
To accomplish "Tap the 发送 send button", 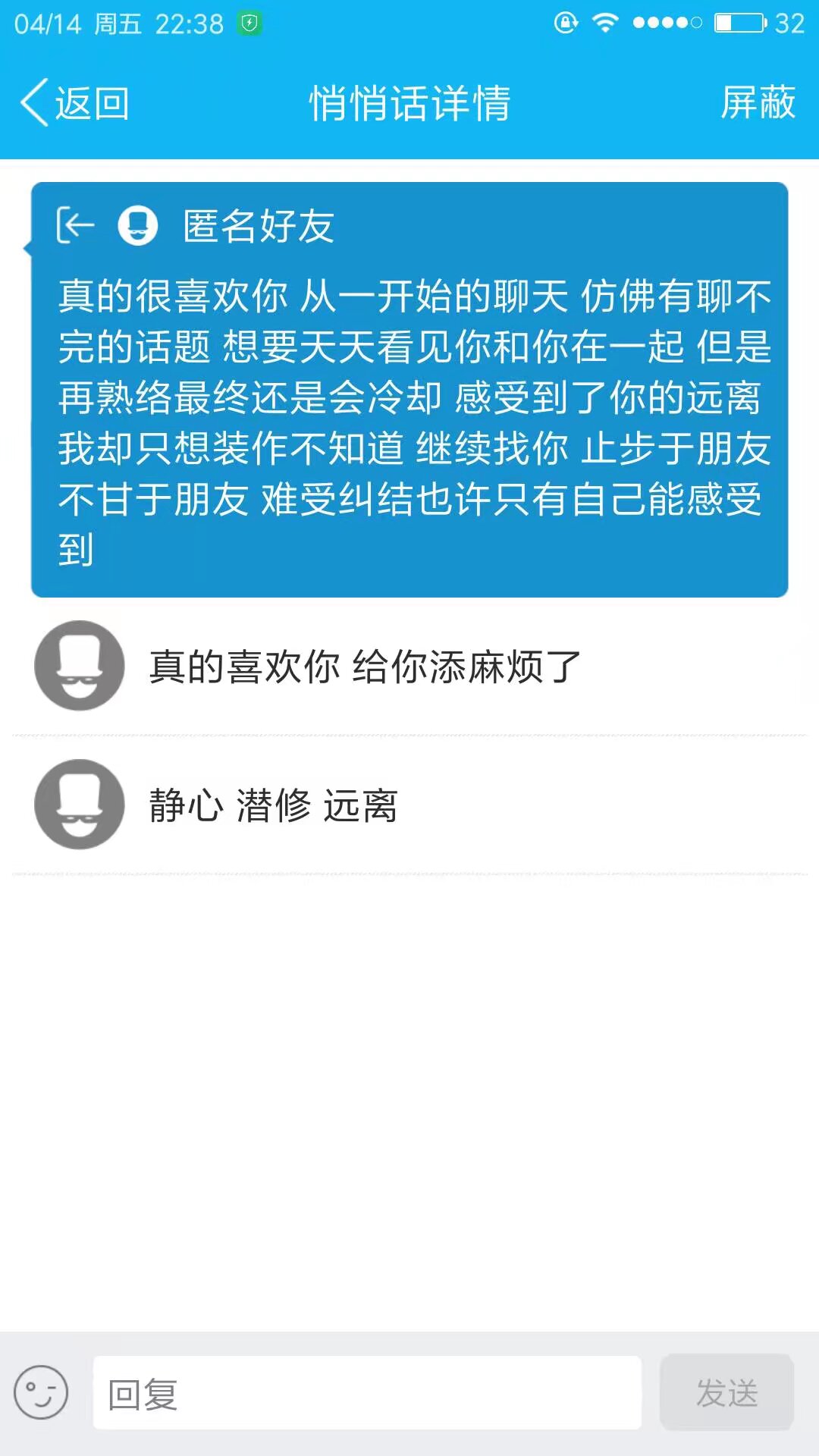I will pyautogui.click(x=726, y=1393).
